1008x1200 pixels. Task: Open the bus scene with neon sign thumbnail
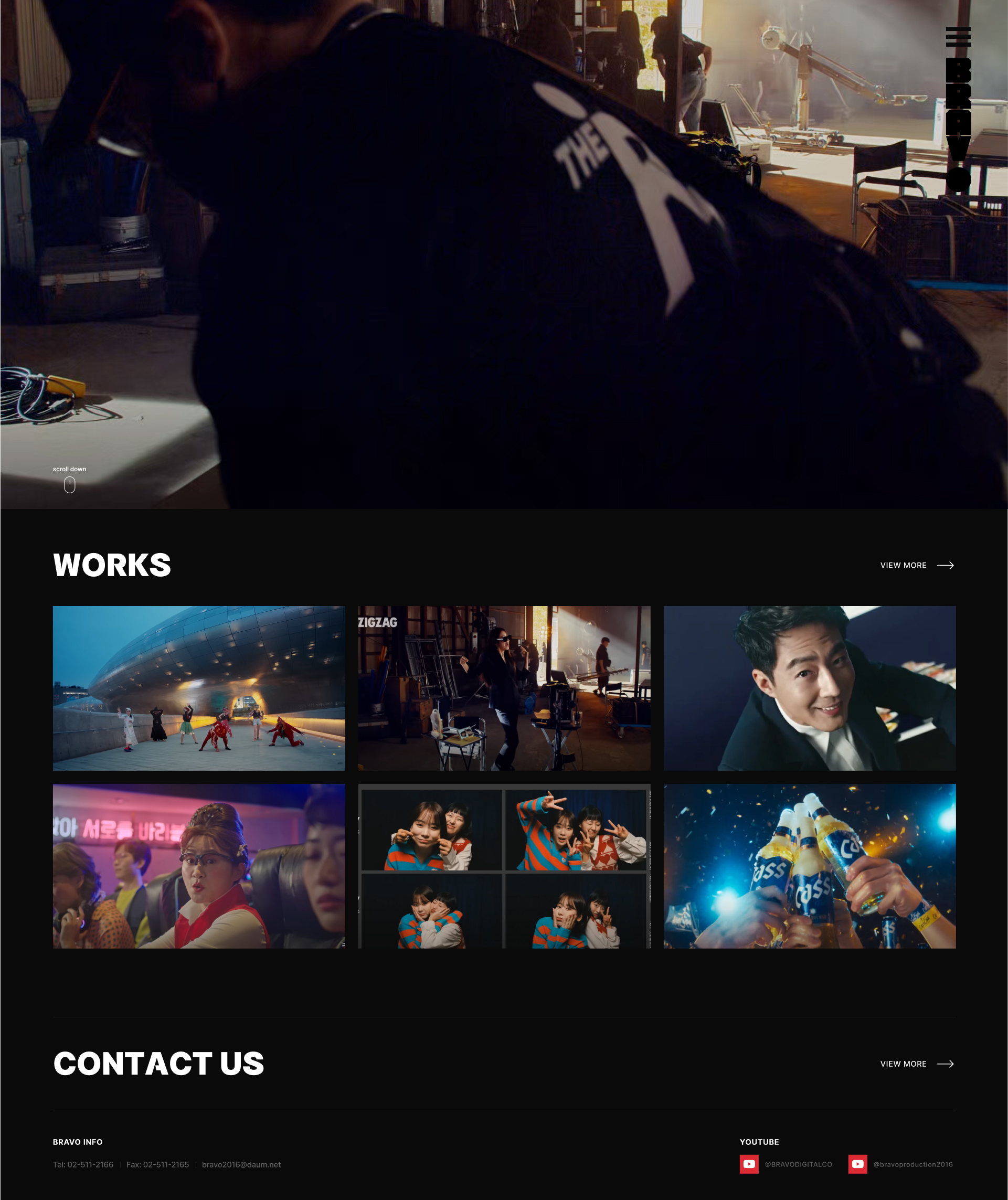click(x=199, y=866)
